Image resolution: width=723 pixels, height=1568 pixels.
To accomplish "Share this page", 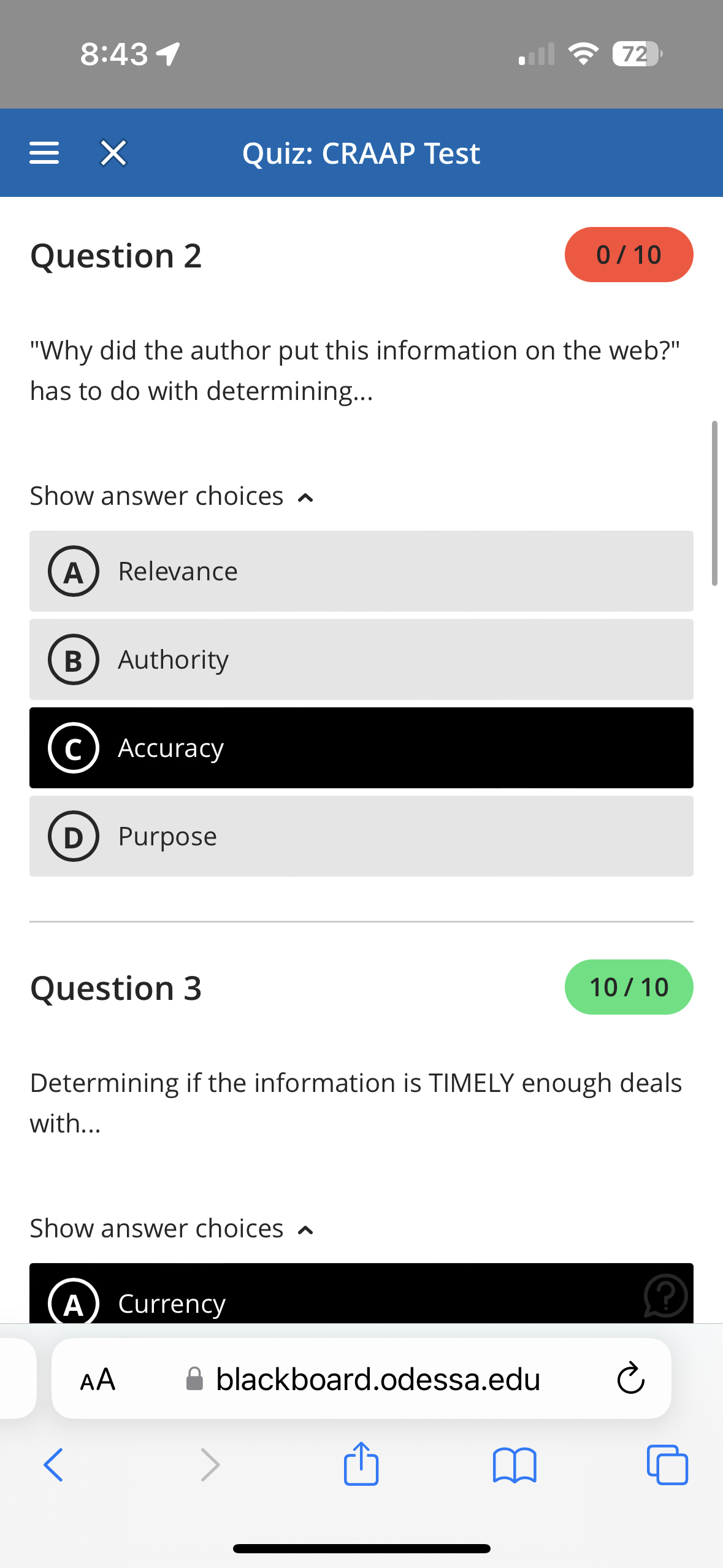I will click(361, 1464).
